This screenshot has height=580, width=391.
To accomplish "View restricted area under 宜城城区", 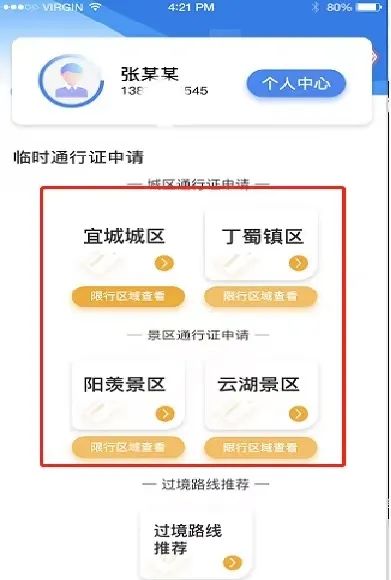I will (128, 296).
